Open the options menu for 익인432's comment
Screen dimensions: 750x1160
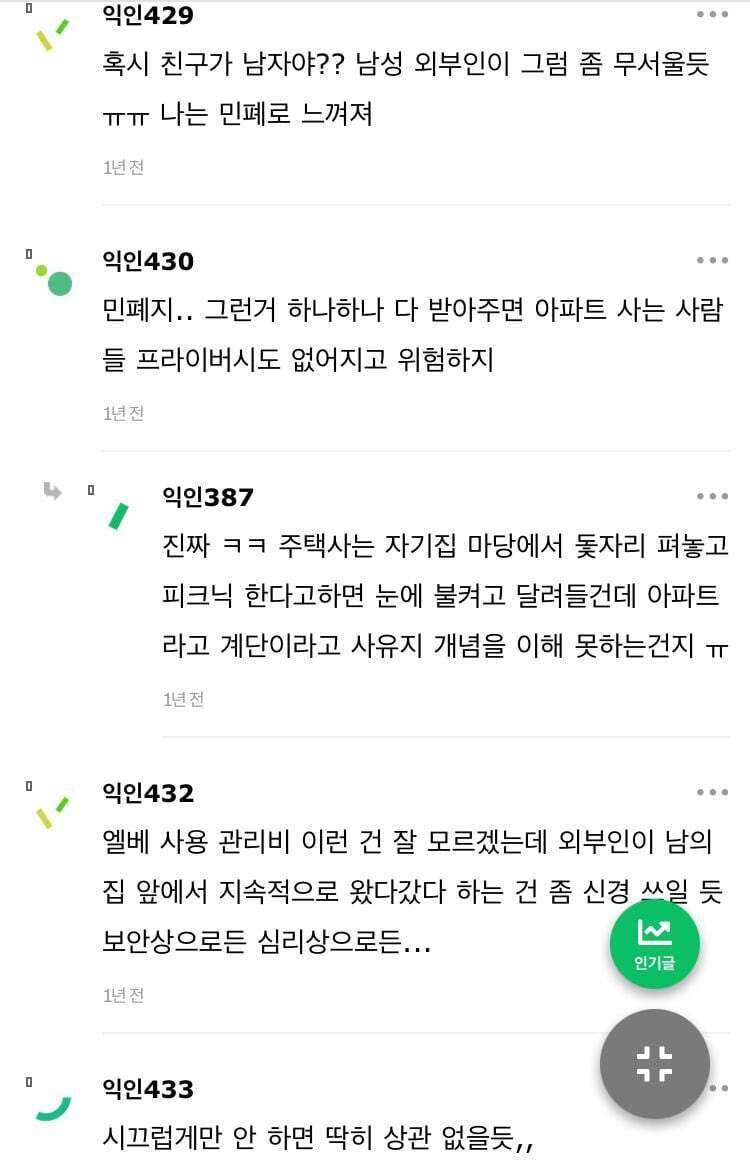tap(712, 792)
